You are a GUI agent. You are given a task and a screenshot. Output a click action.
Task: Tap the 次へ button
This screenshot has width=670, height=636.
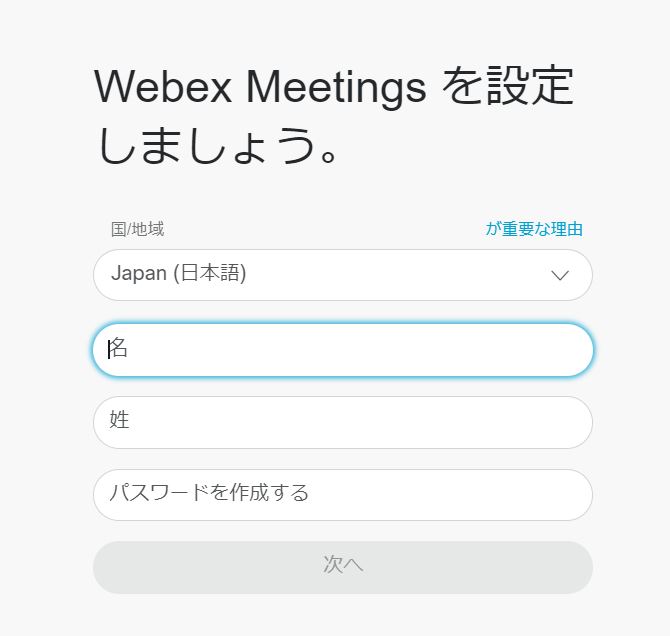coord(342,567)
